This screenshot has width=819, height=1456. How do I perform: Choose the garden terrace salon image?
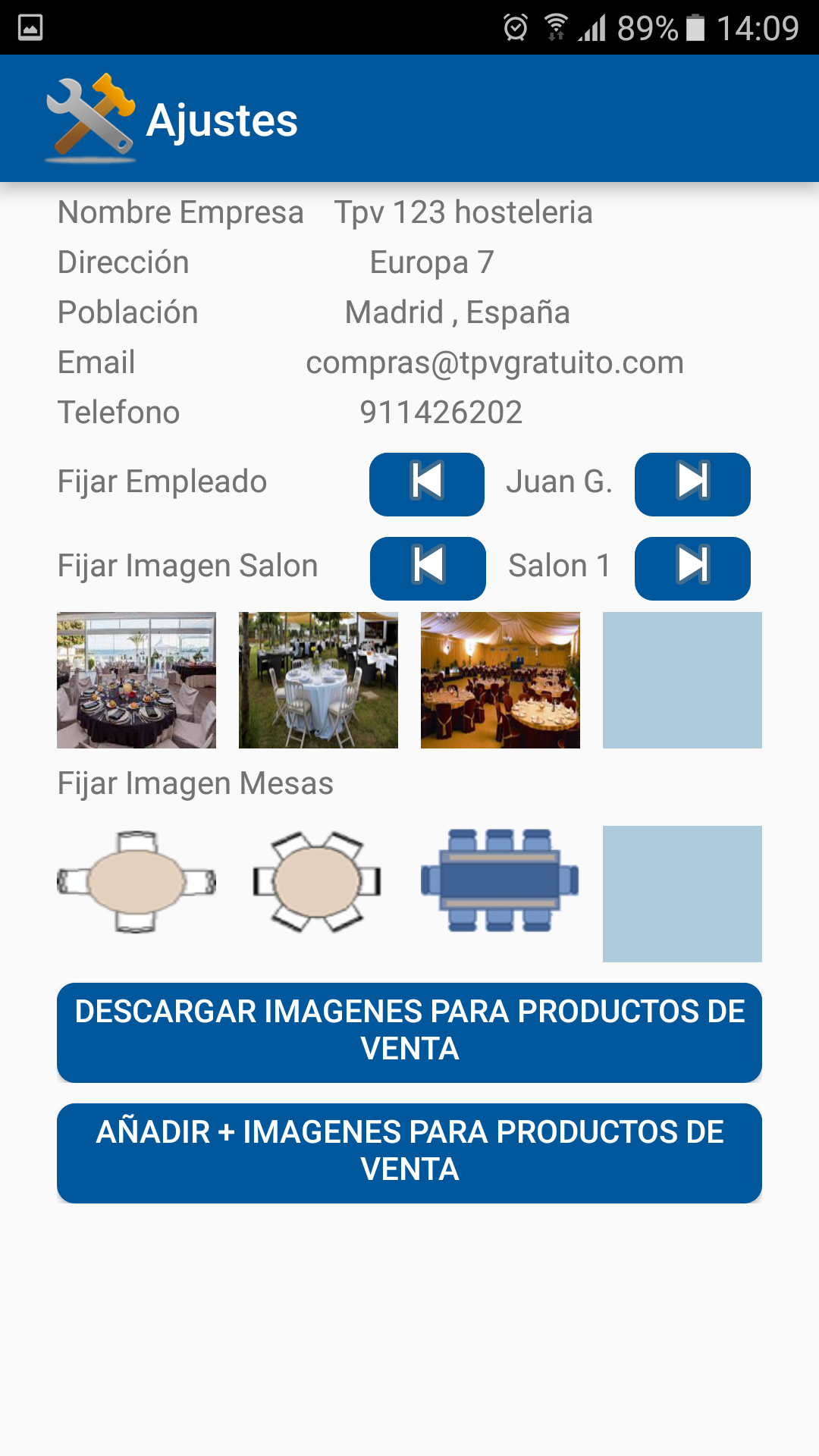[x=318, y=680]
